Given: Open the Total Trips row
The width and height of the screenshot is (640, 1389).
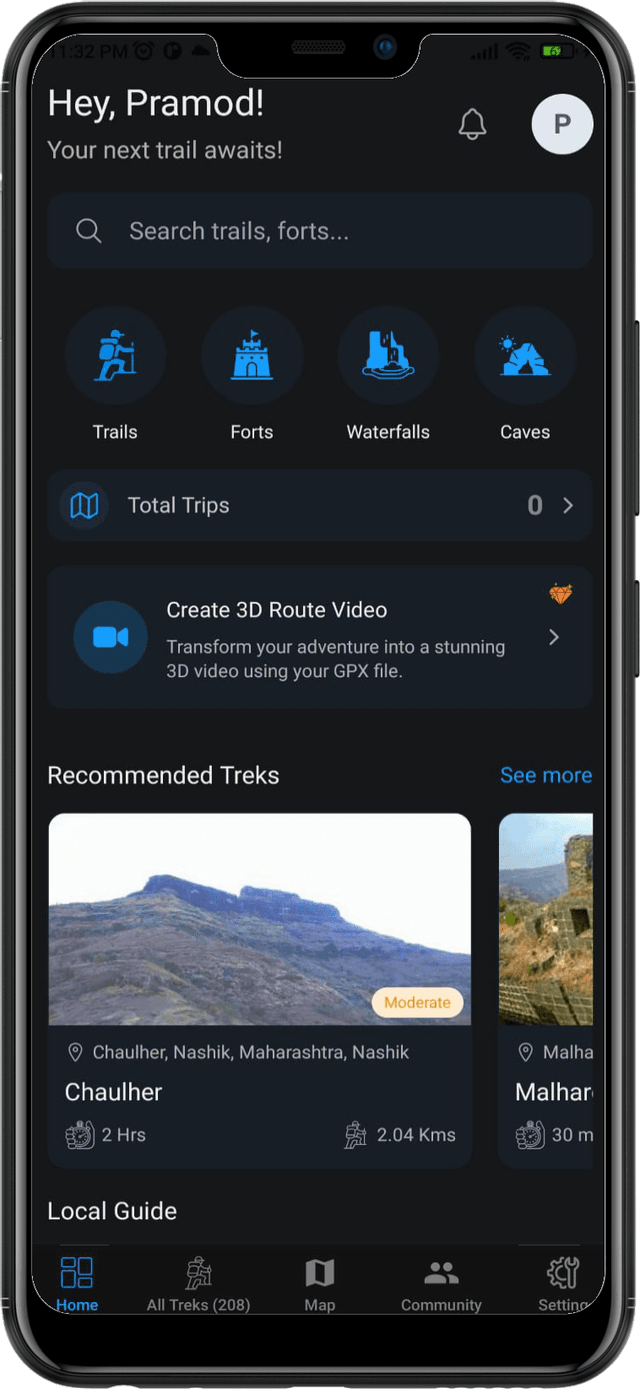Looking at the screenshot, I should [x=320, y=505].
